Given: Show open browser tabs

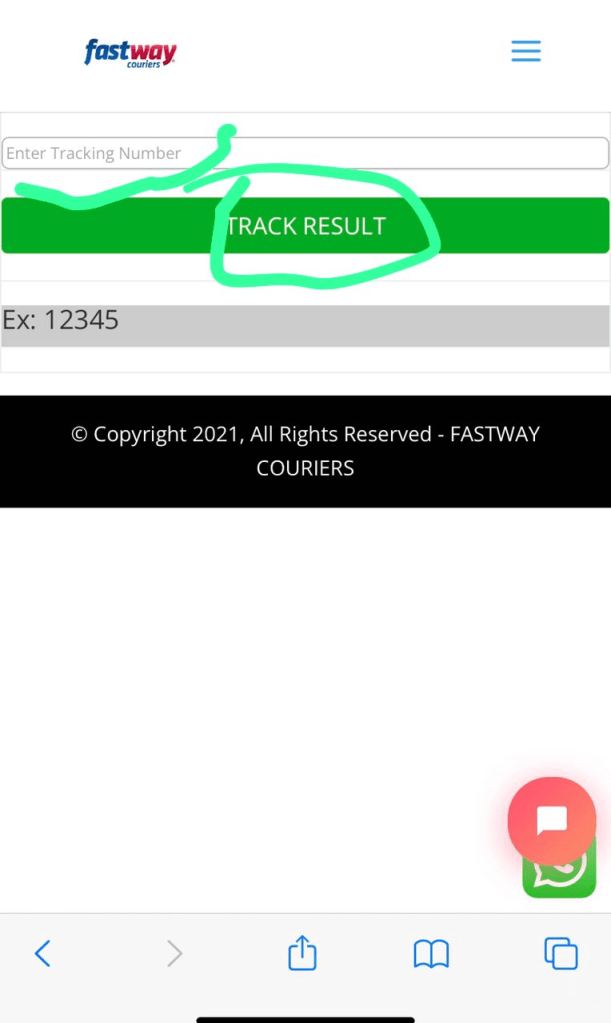Looking at the screenshot, I should pos(560,953).
